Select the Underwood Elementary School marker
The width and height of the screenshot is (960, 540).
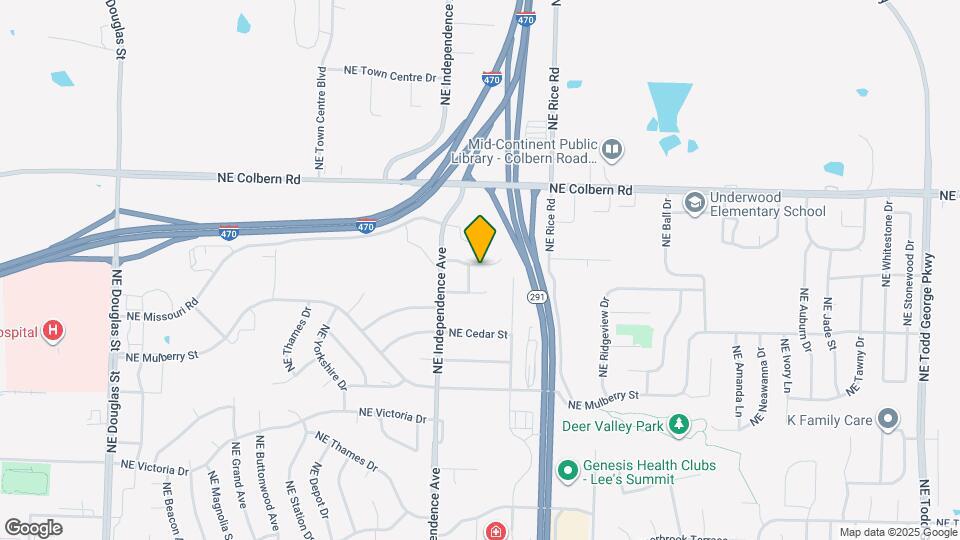click(693, 203)
